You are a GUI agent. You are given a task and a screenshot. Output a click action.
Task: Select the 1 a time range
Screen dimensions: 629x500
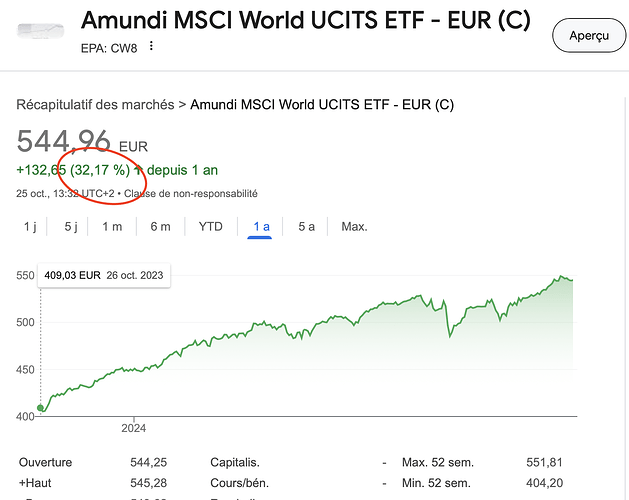pos(262,227)
